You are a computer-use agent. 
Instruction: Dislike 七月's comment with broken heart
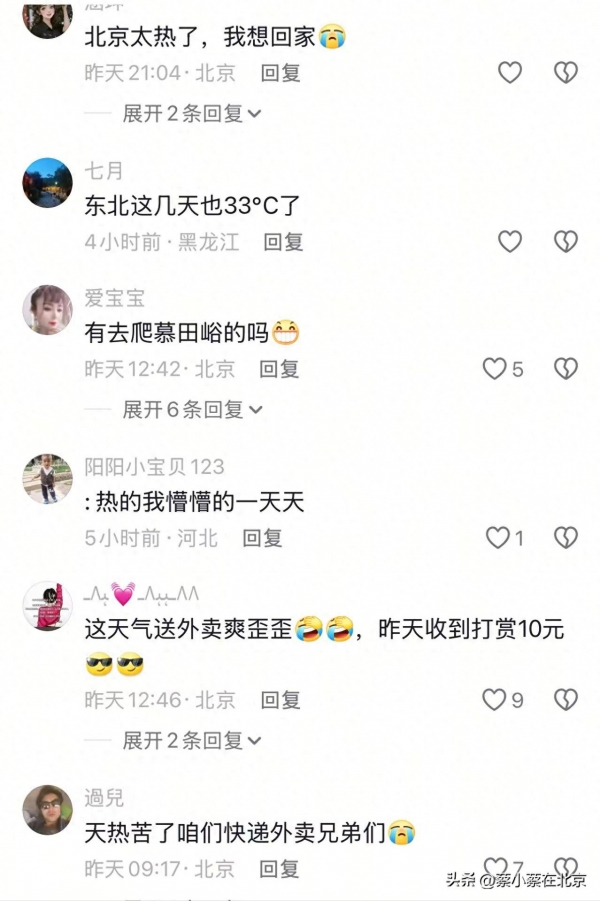pyautogui.click(x=566, y=241)
